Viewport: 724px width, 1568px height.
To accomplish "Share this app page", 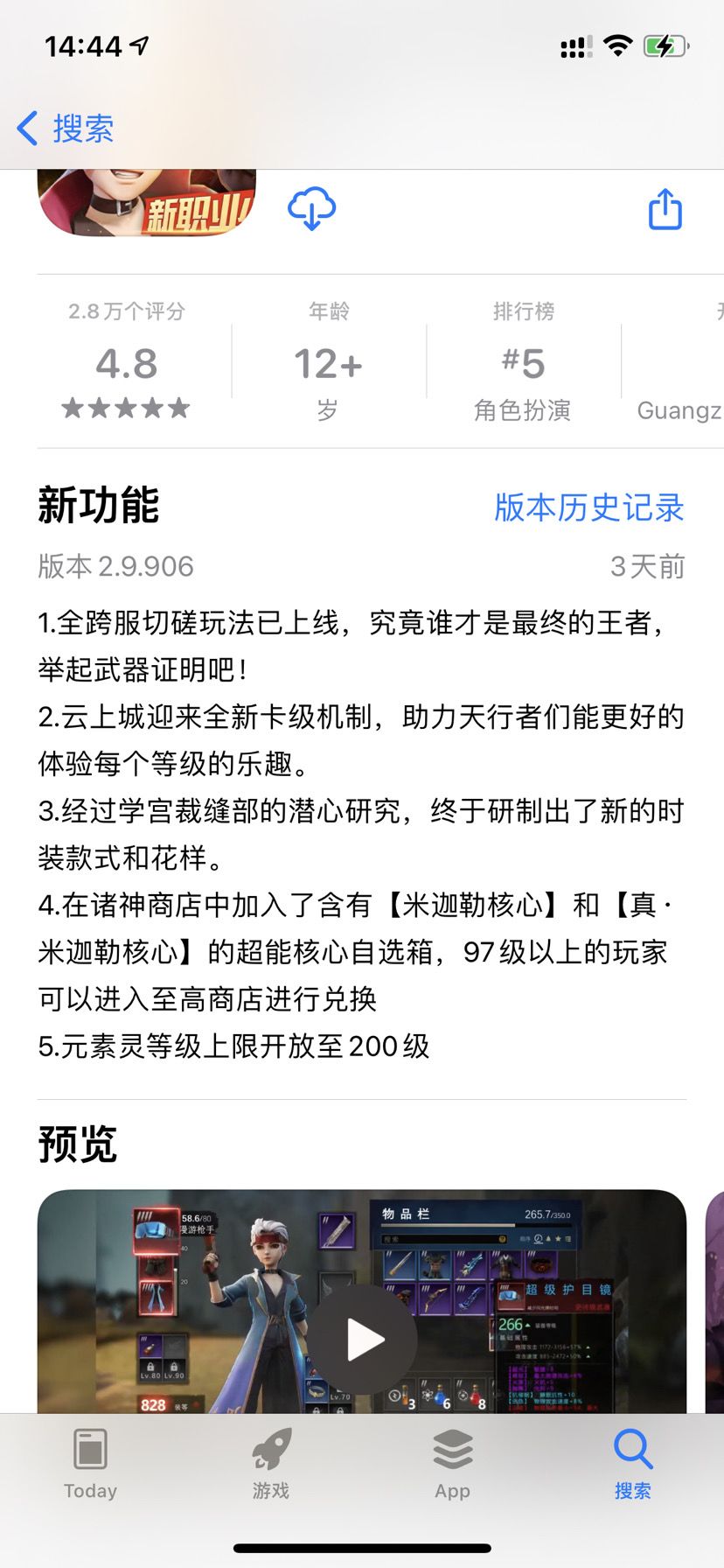I will pos(665,209).
